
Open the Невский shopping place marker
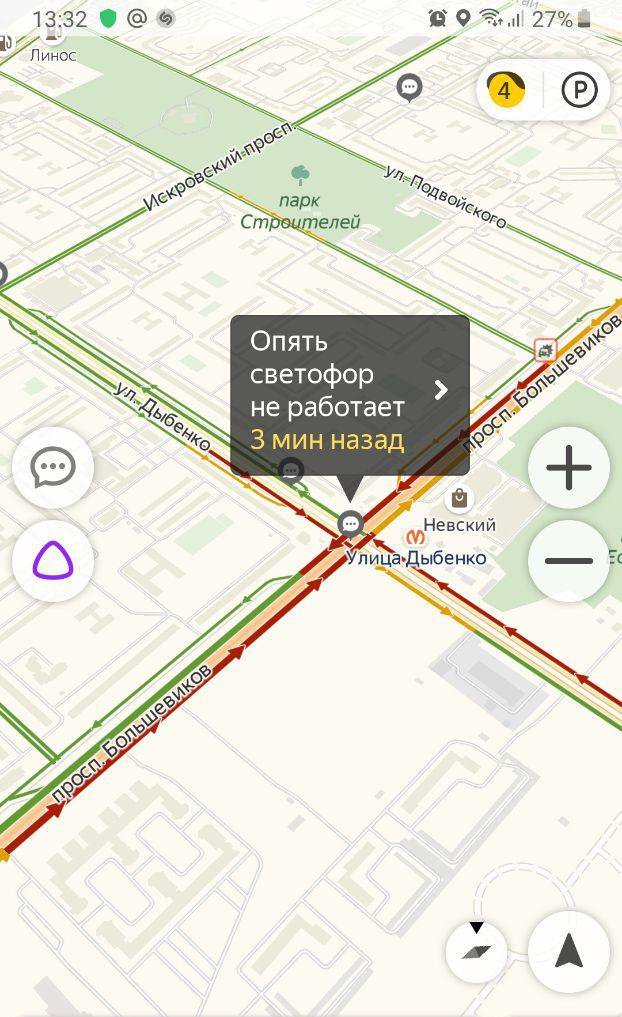(459, 498)
